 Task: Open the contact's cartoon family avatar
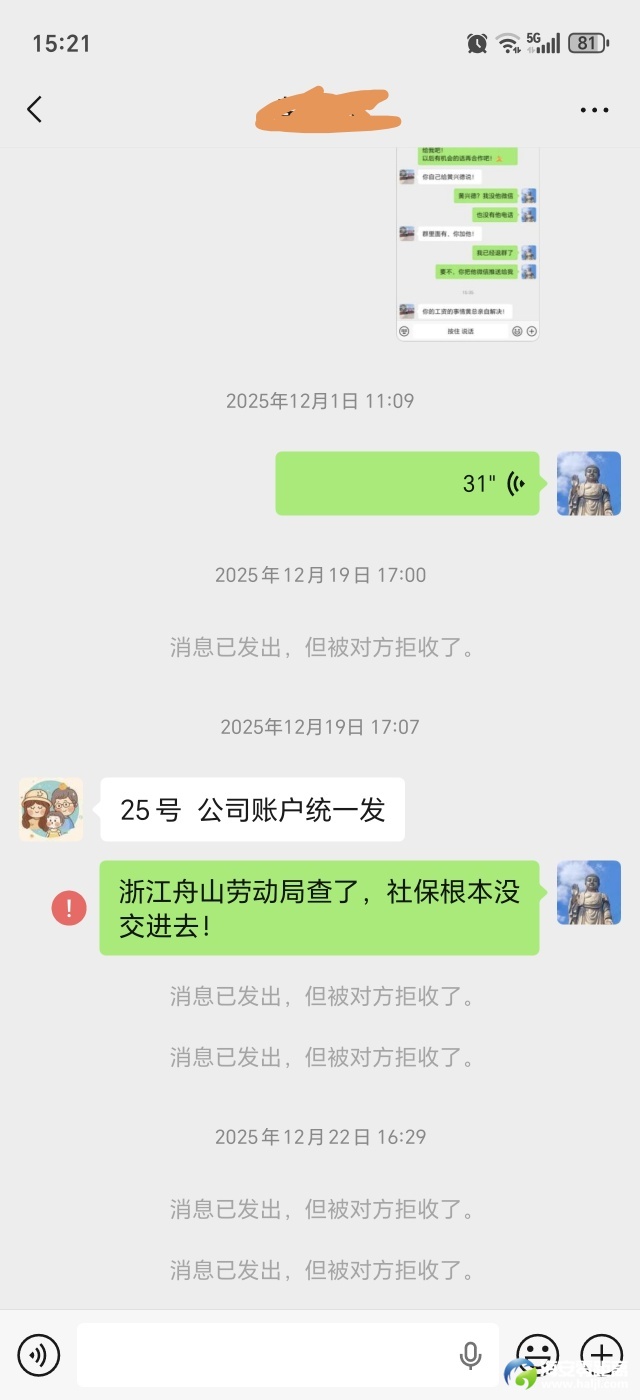[51, 810]
